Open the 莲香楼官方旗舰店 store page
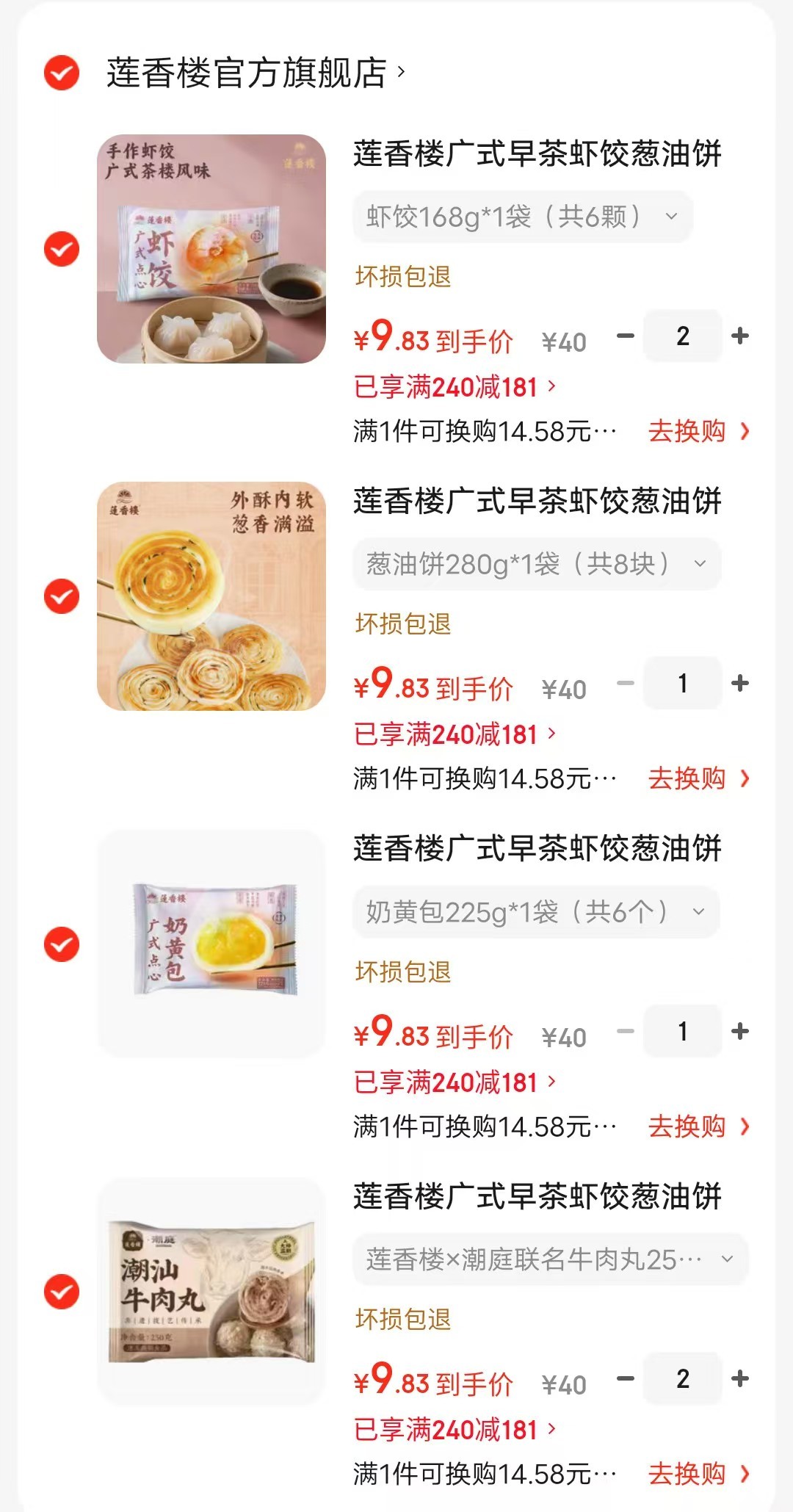This screenshot has height=1512, width=793. [x=255, y=73]
